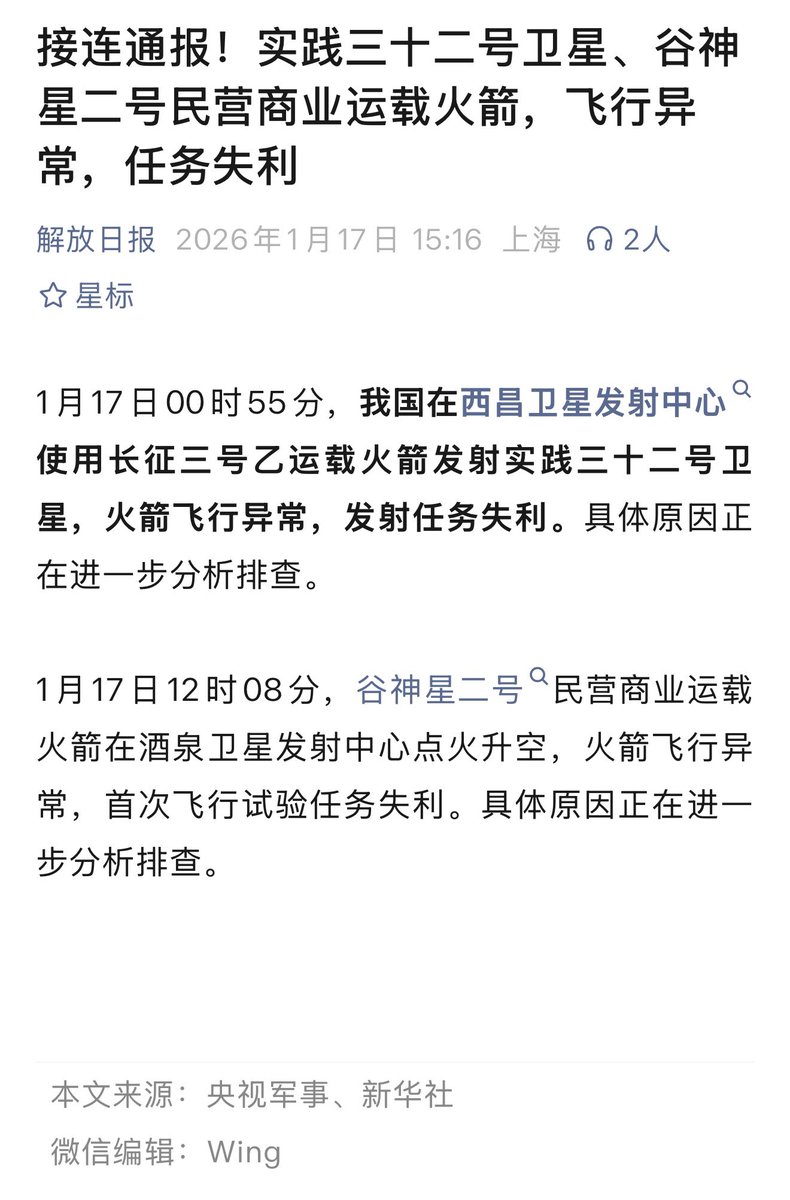
Task: Look up the linked term 谷神星二号
Action: (440, 689)
